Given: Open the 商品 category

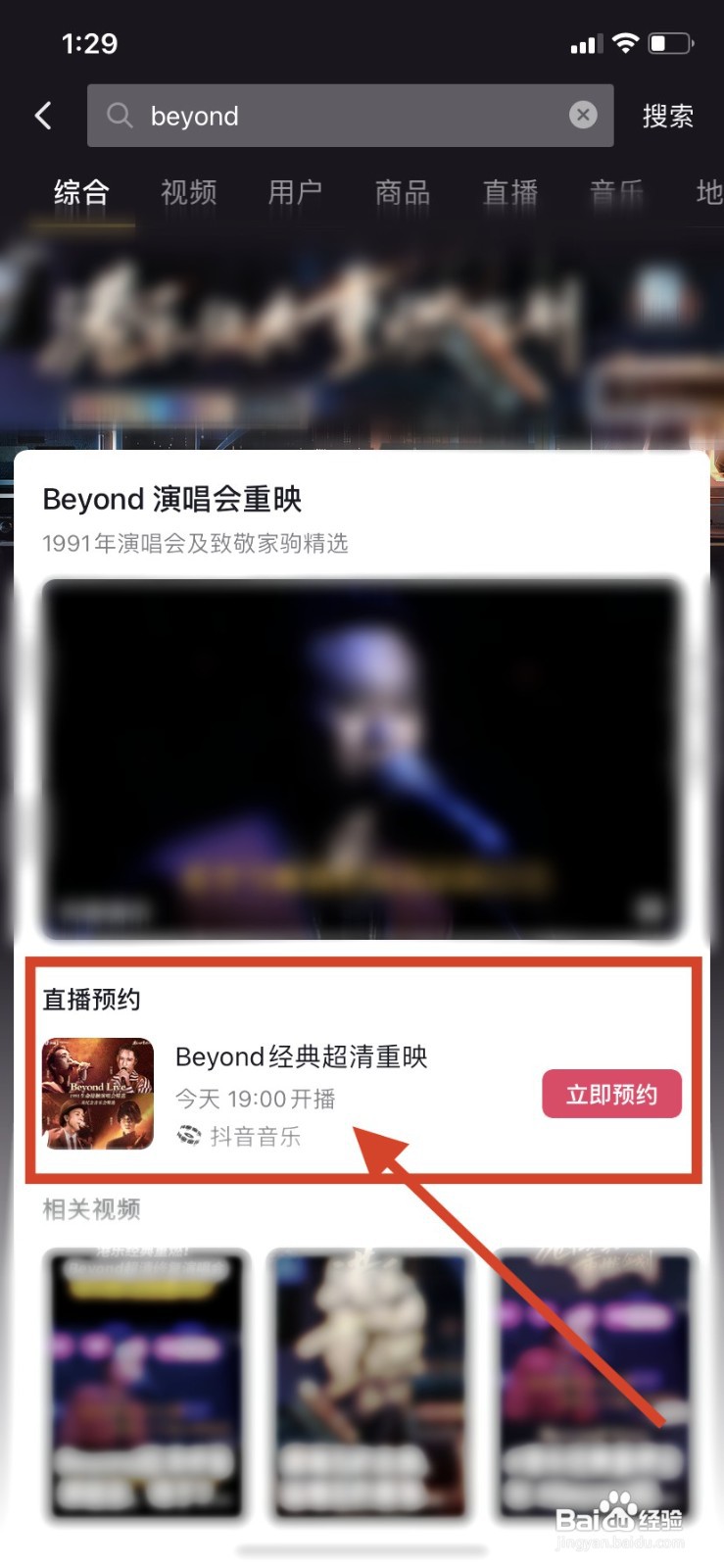Looking at the screenshot, I should pyautogui.click(x=401, y=193).
